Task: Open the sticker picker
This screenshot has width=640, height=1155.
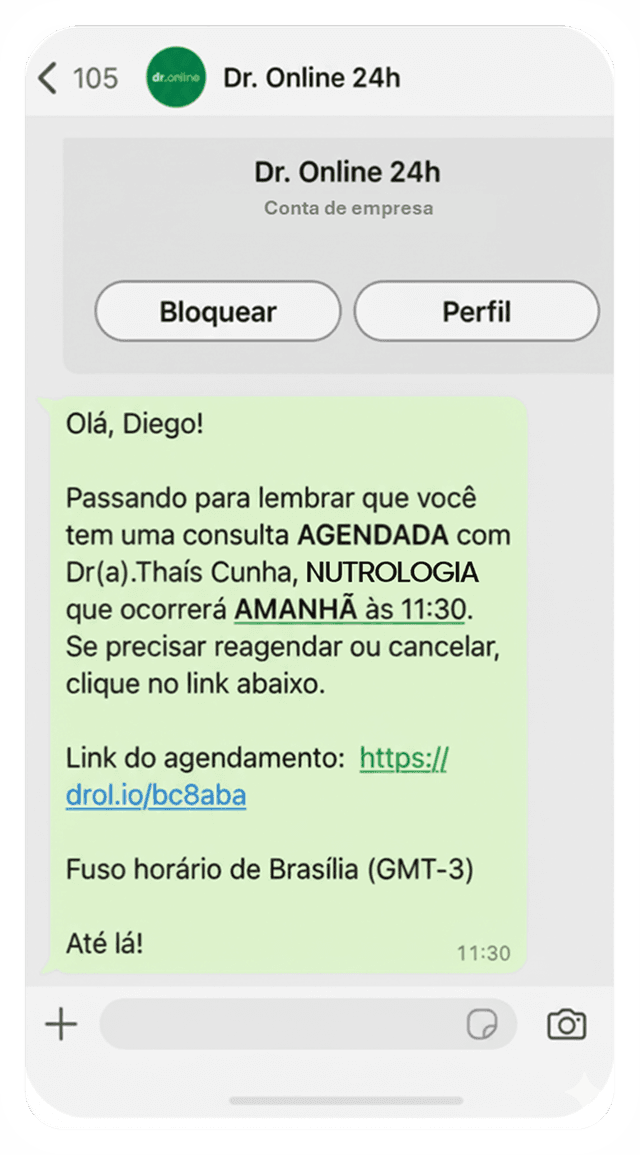Action: click(484, 1024)
